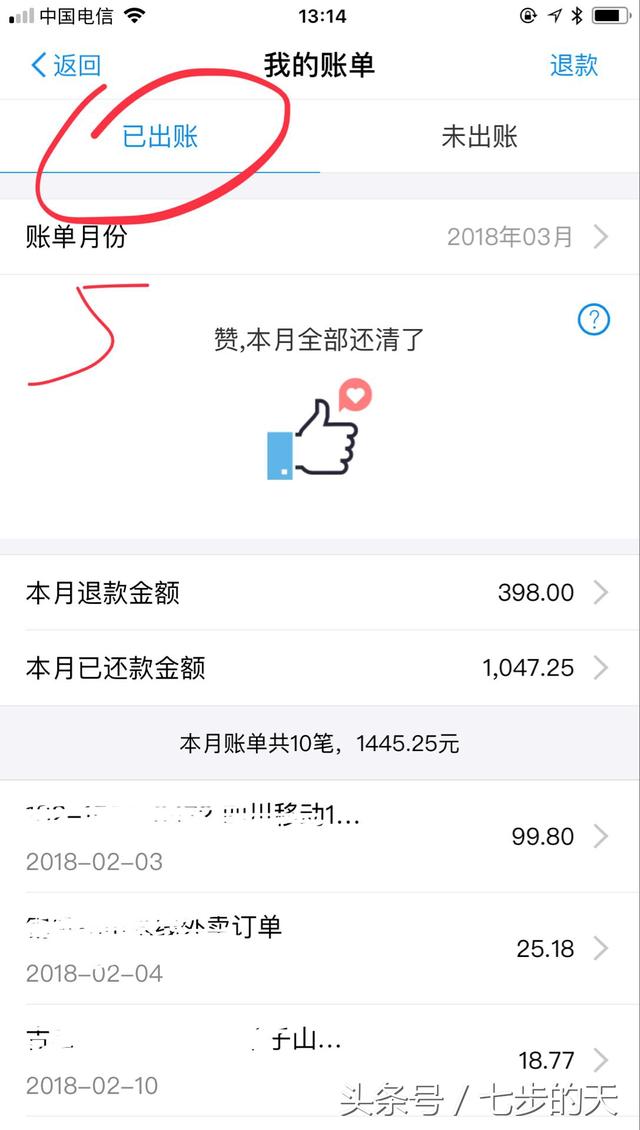View 本月退款金额 details
This screenshot has width=640, height=1130.
coord(320,593)
